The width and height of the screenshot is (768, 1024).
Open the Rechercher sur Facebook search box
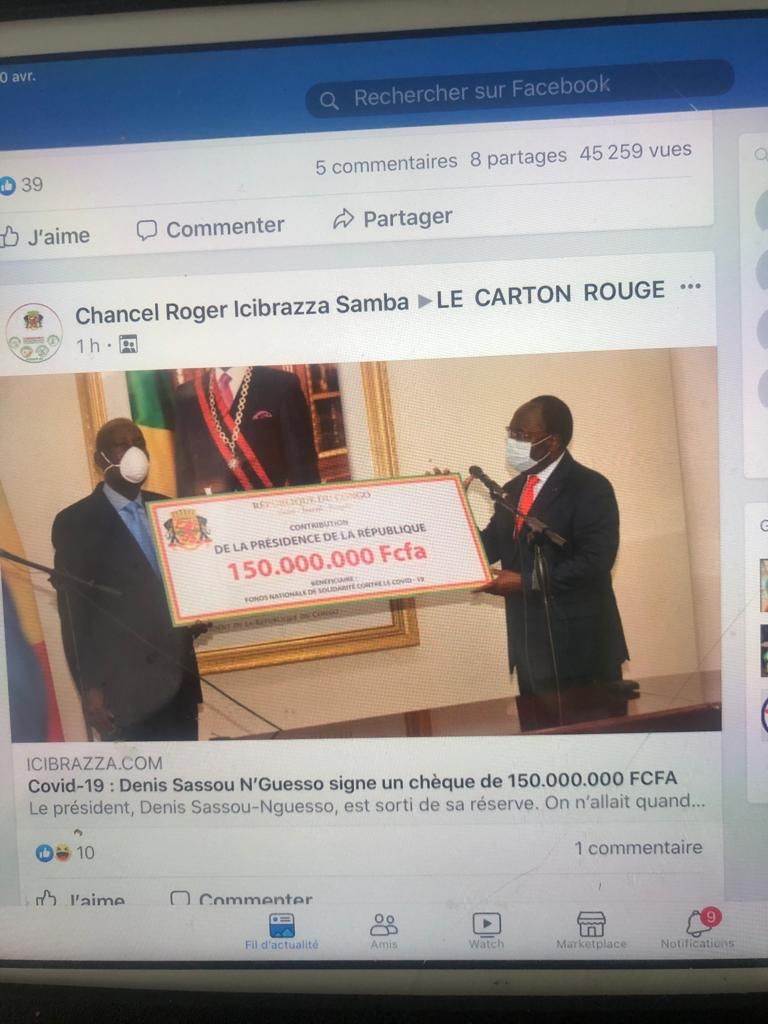(480, 92)
